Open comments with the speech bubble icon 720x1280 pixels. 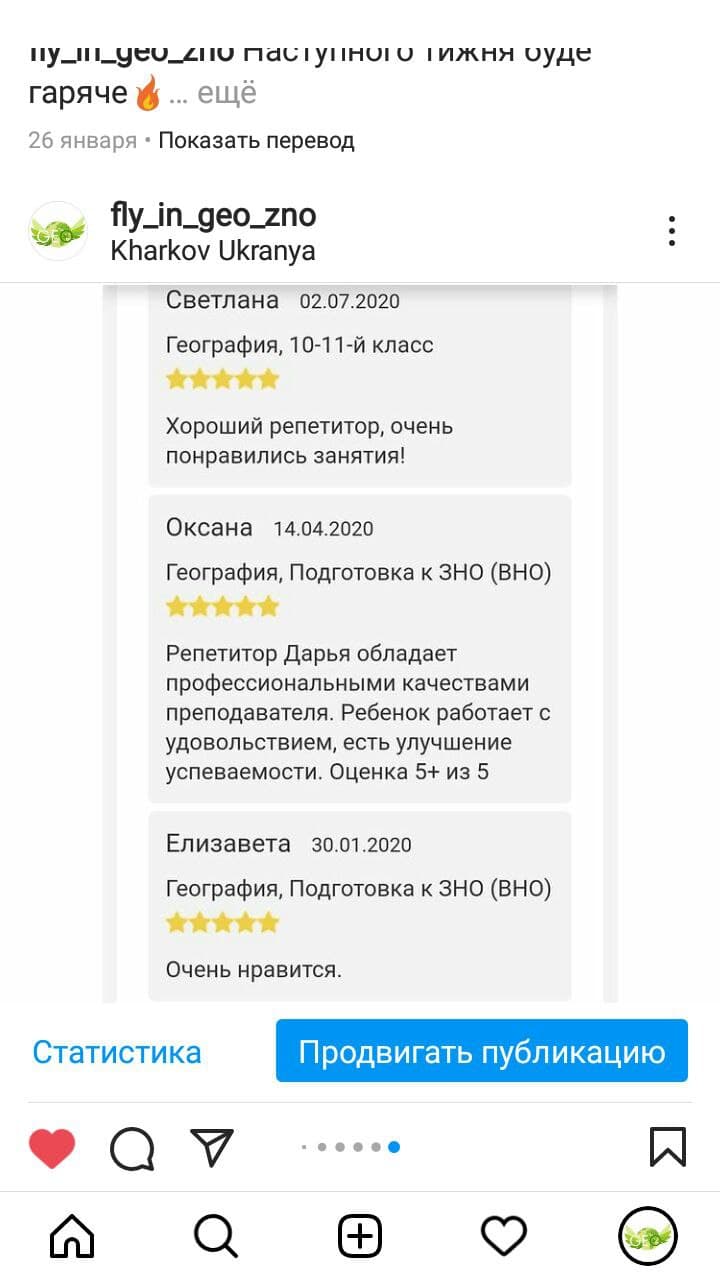[x=132, y=1148]
